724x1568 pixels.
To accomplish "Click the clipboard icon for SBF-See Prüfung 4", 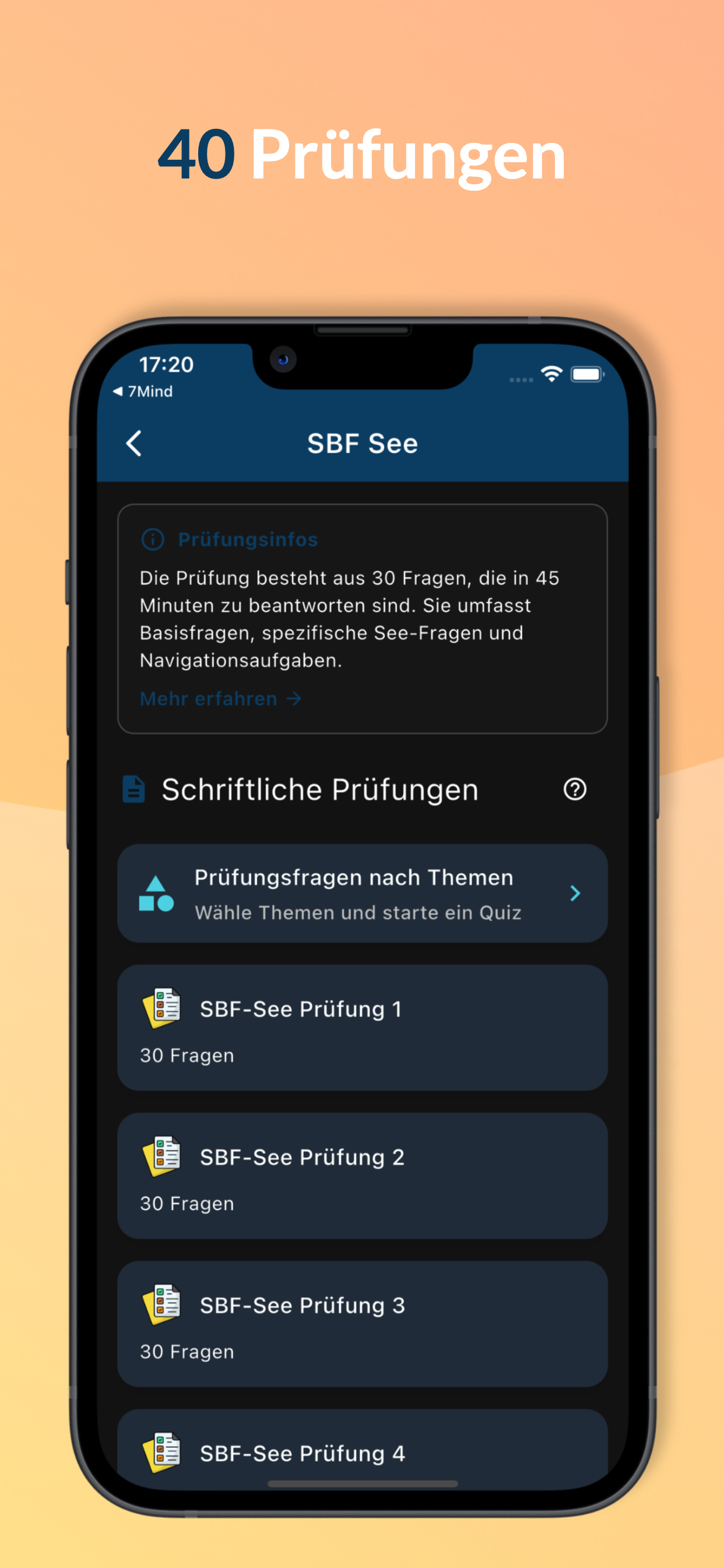I will (x=163, y=1453).
